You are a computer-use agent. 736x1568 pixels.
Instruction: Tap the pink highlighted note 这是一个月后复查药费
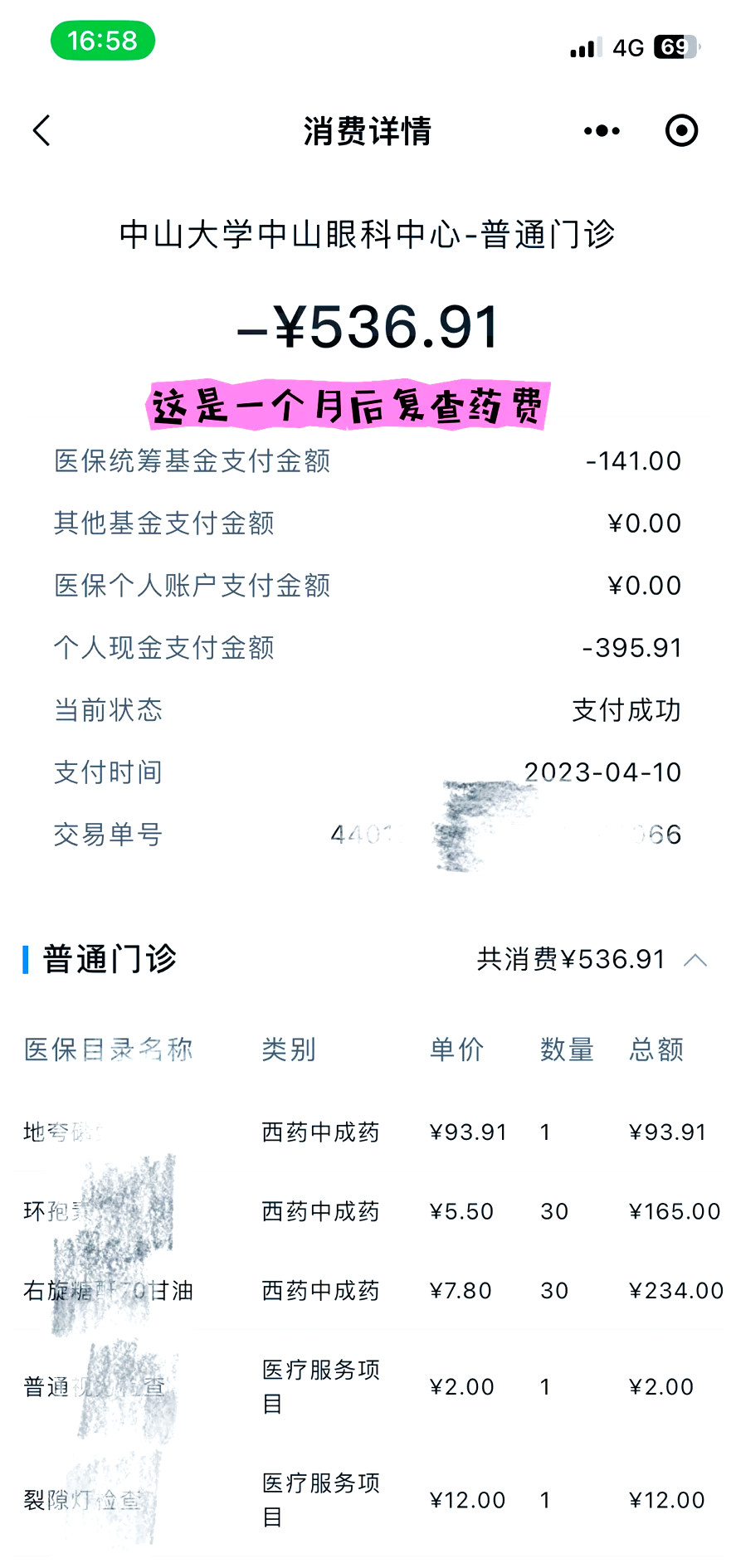click(349, 403)
